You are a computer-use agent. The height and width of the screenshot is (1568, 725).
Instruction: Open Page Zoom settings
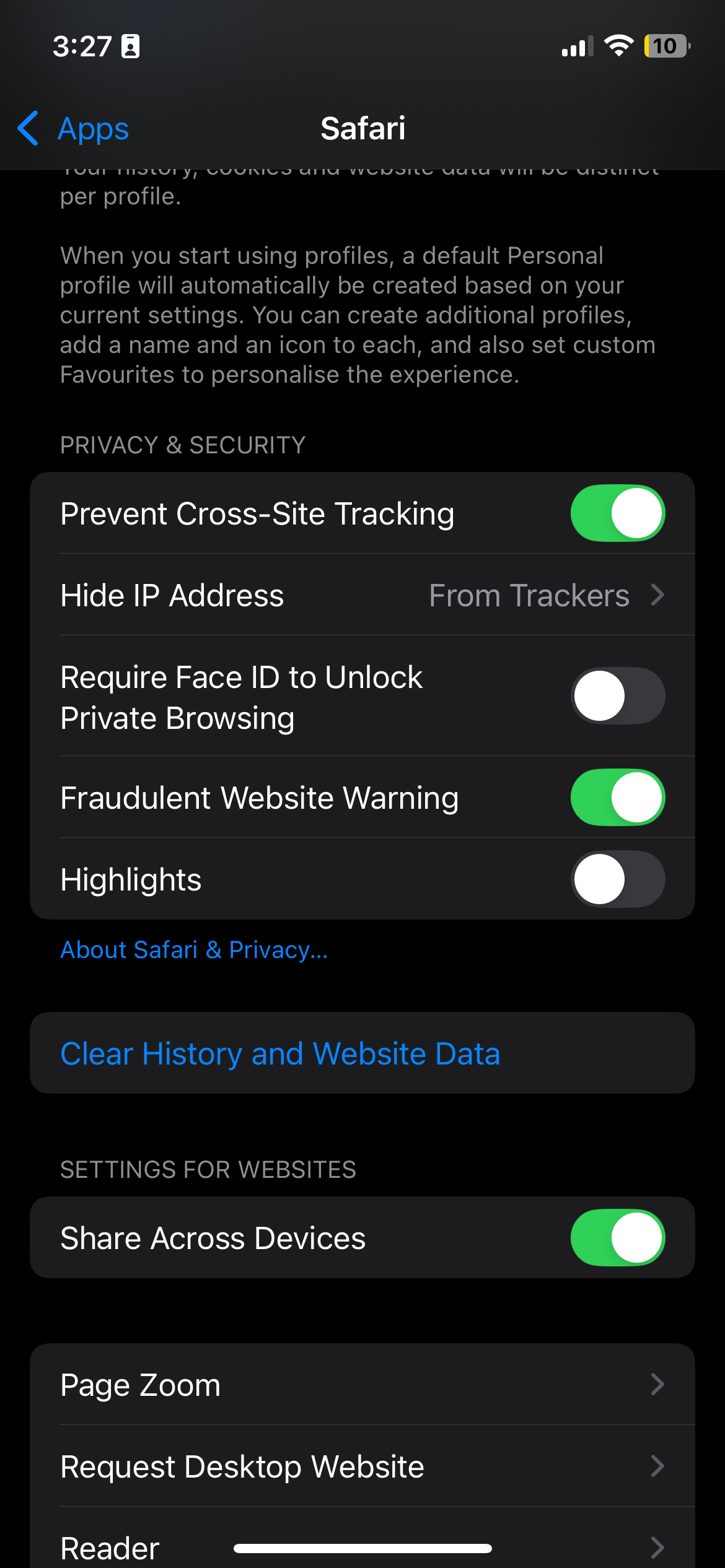(362, 1385)
